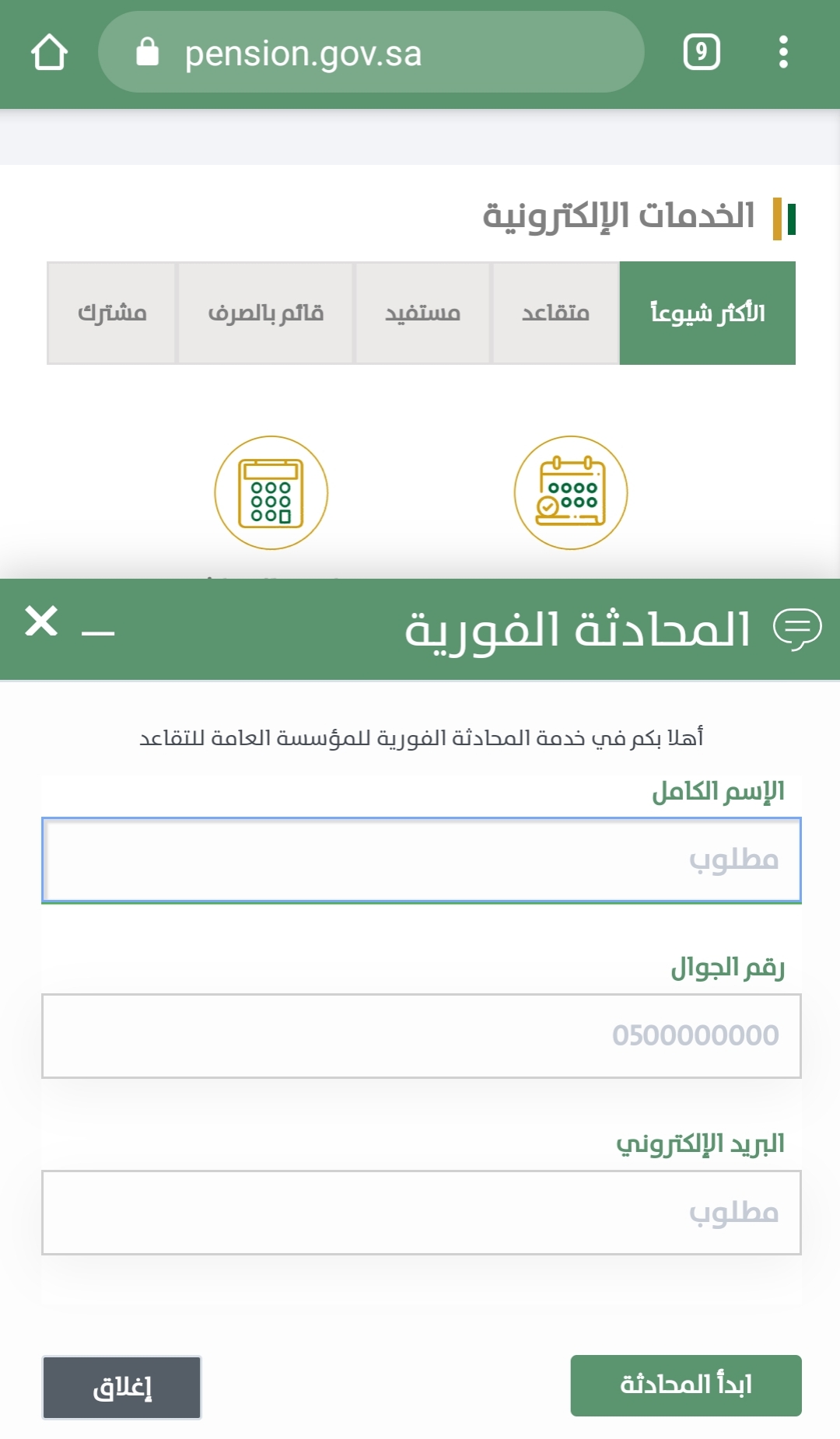Start the chat with ابدأ المحادثة
Image resolution: width=840 pixels, height=1439 pixels.
[686, 1385]
